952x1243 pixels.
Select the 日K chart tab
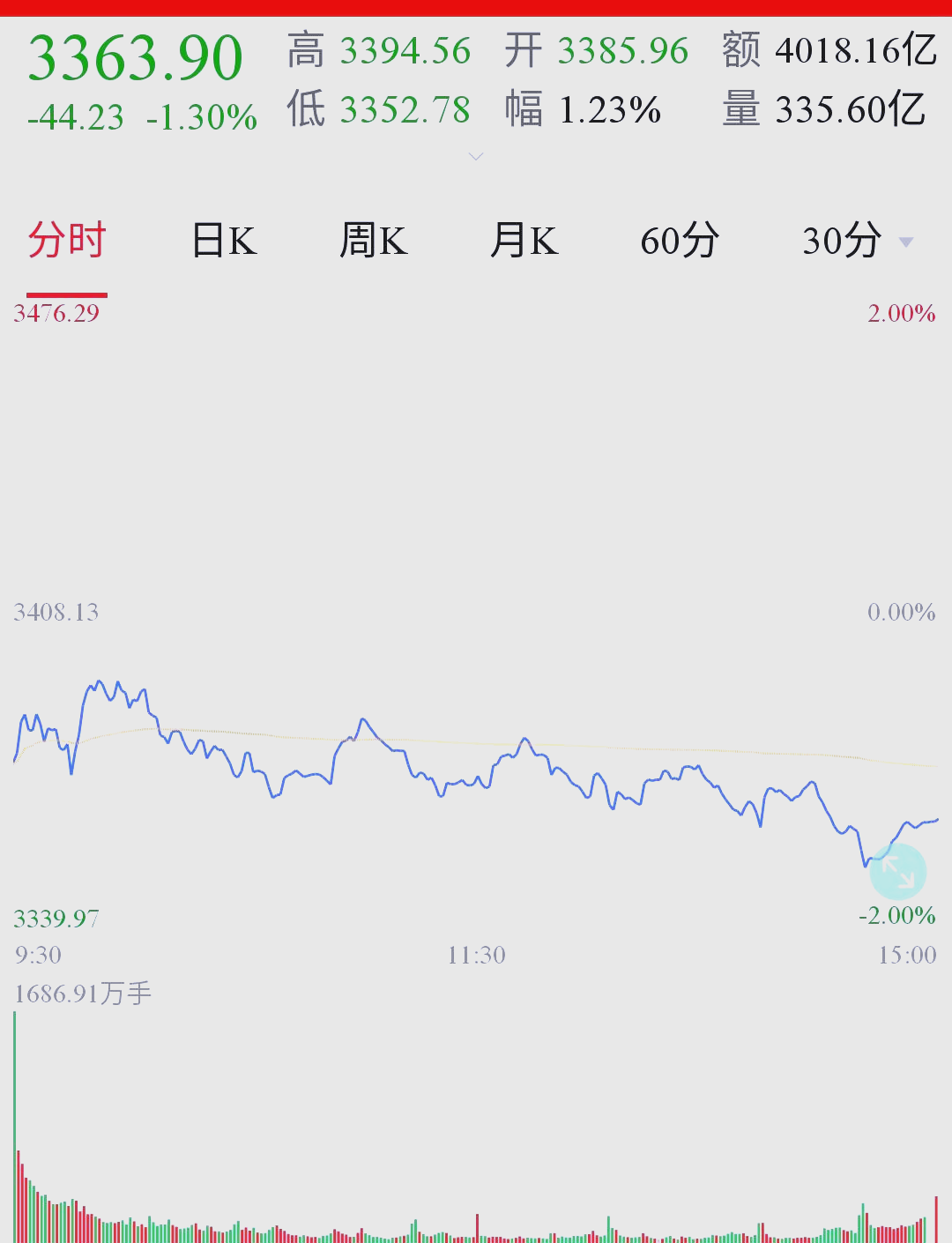(x=224, y=241)
